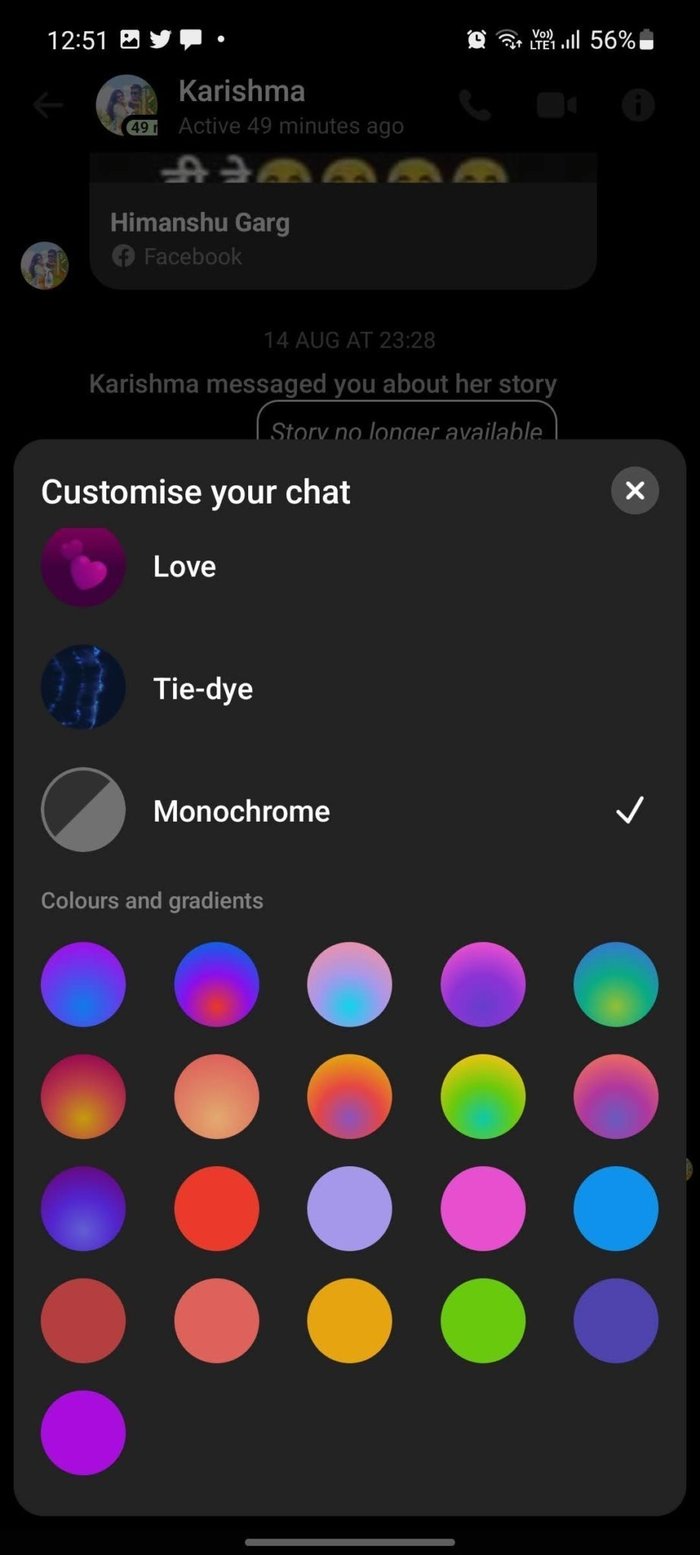Close the Customise your chat sheet

(634, 491)
